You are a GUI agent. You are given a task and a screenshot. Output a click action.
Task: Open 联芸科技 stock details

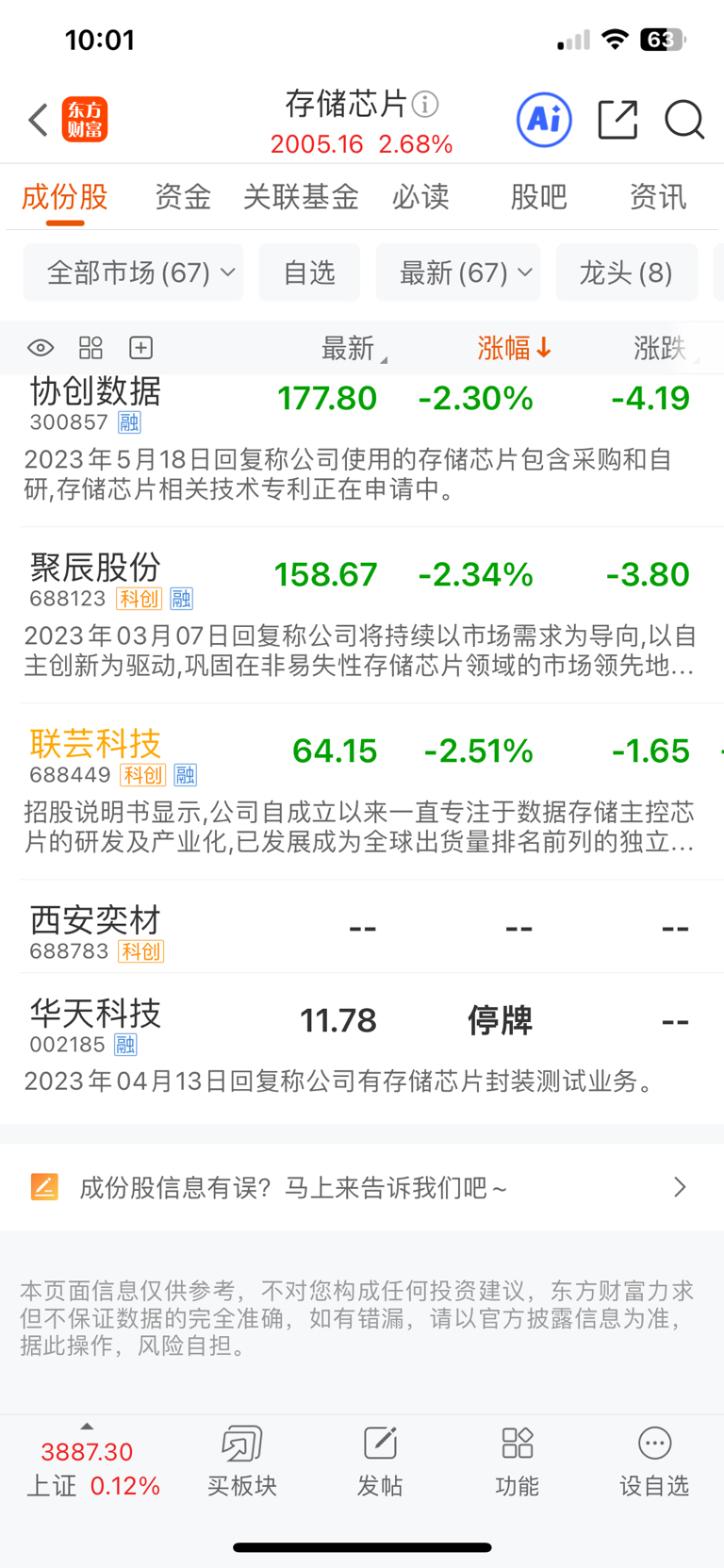(95, 745)
